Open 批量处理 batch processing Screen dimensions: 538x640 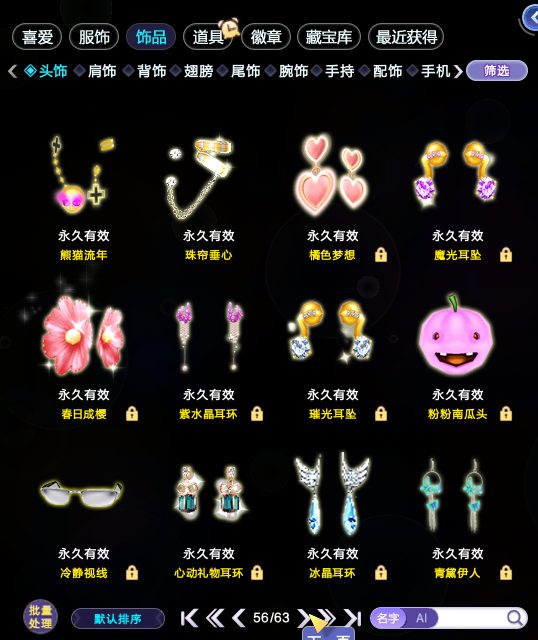coord(40,617)
